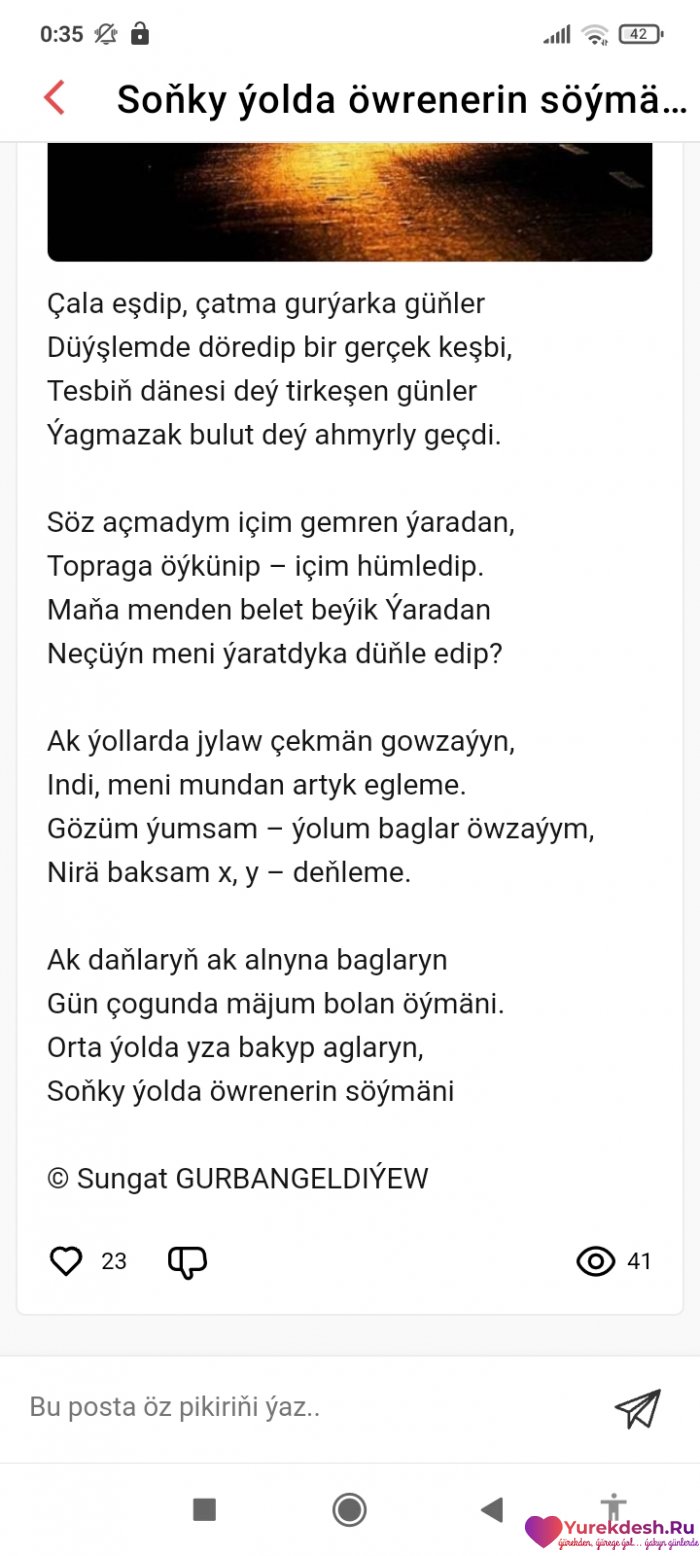Screen dimensions: 700x1556
Task: Go back using the red arrow
Action: pos(54,98)
